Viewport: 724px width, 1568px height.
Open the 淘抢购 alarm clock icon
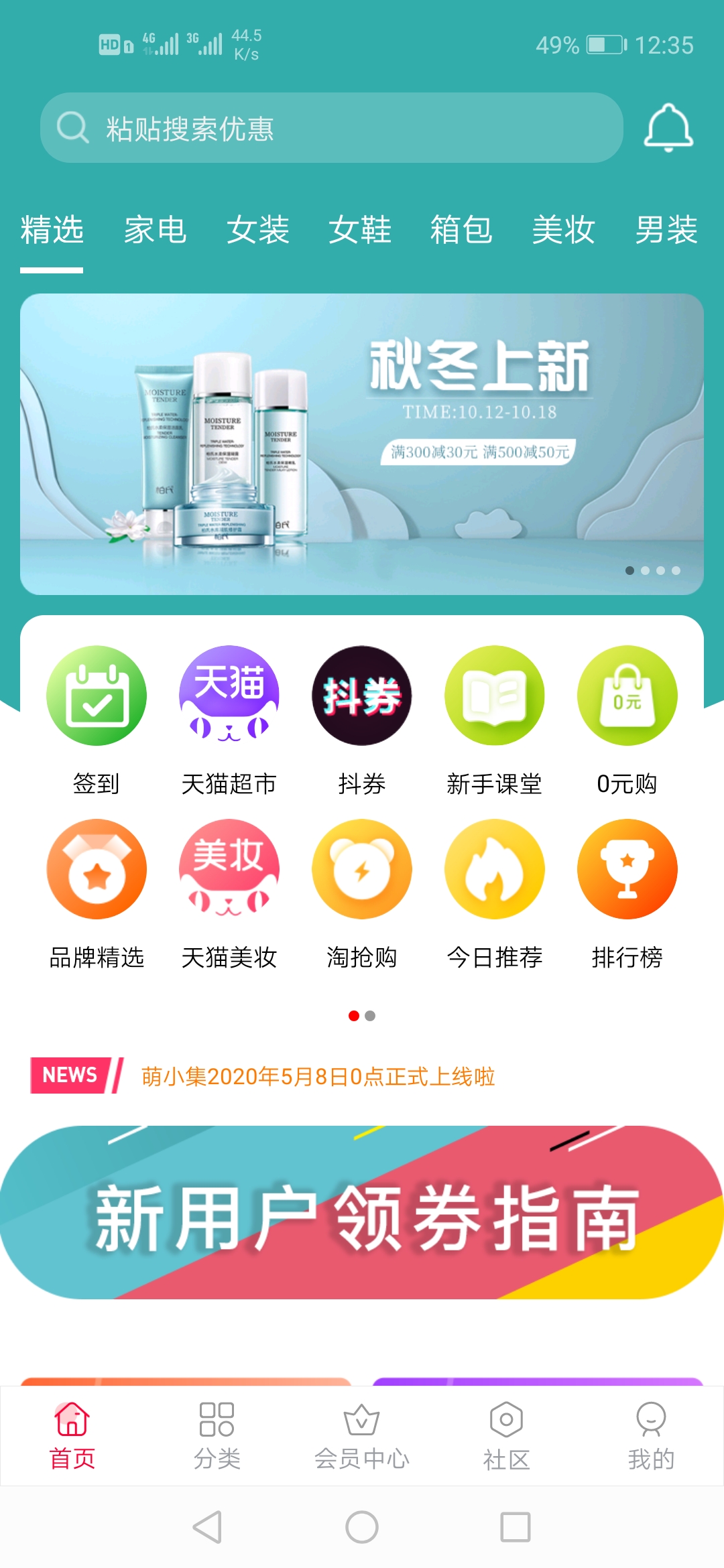(x=361, y=868)
